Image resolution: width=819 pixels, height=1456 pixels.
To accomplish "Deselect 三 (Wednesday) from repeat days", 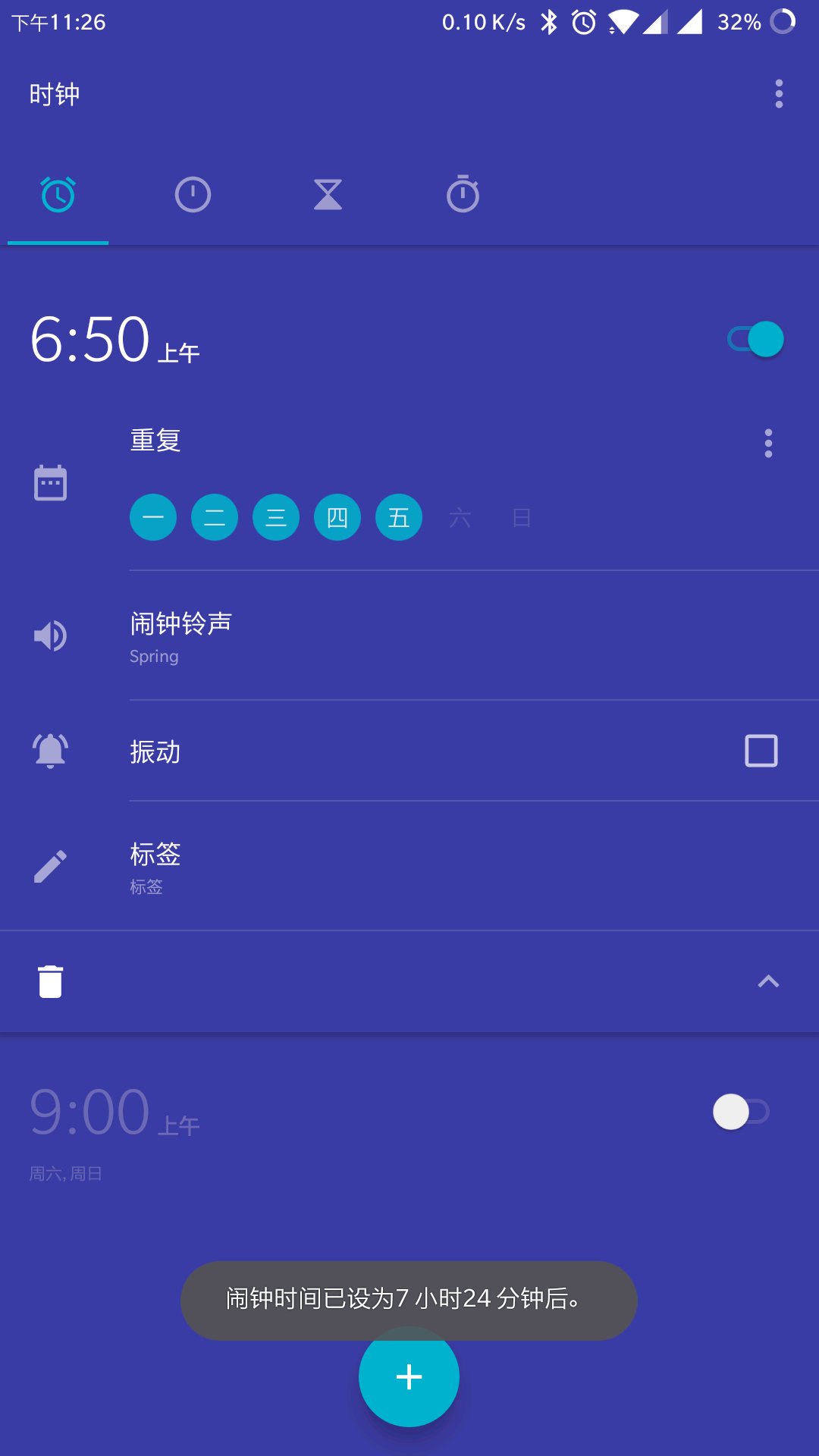I will 276,518.
